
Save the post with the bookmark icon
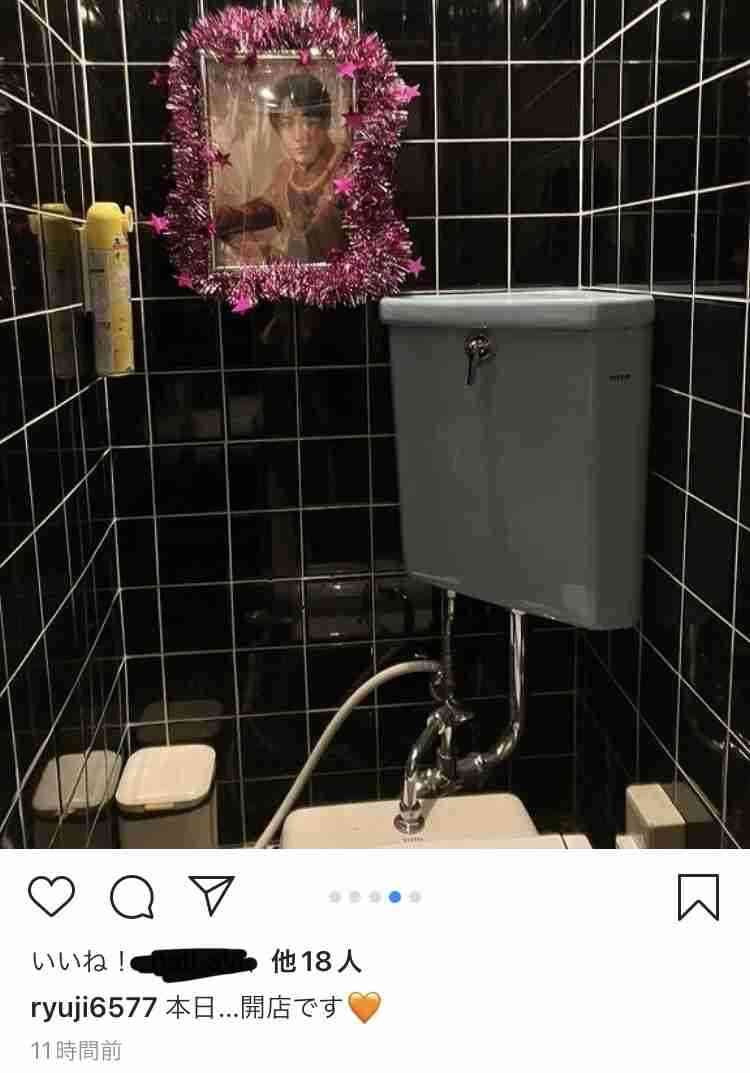point(698,896)
